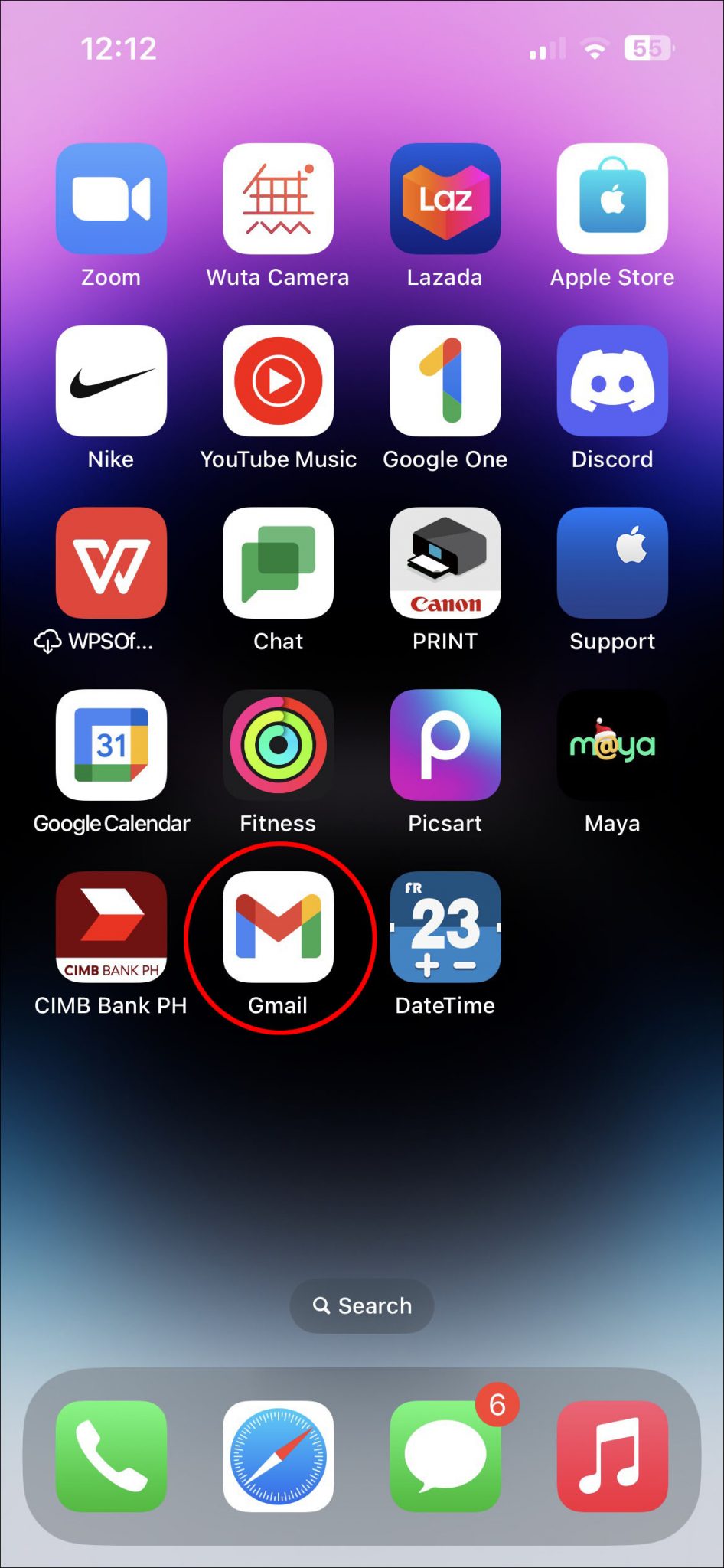Image resolution: width=724 pixels, height=1568 pixels.
Task: Tap the Search pill above the dock
Action: tap(362, 1305)
